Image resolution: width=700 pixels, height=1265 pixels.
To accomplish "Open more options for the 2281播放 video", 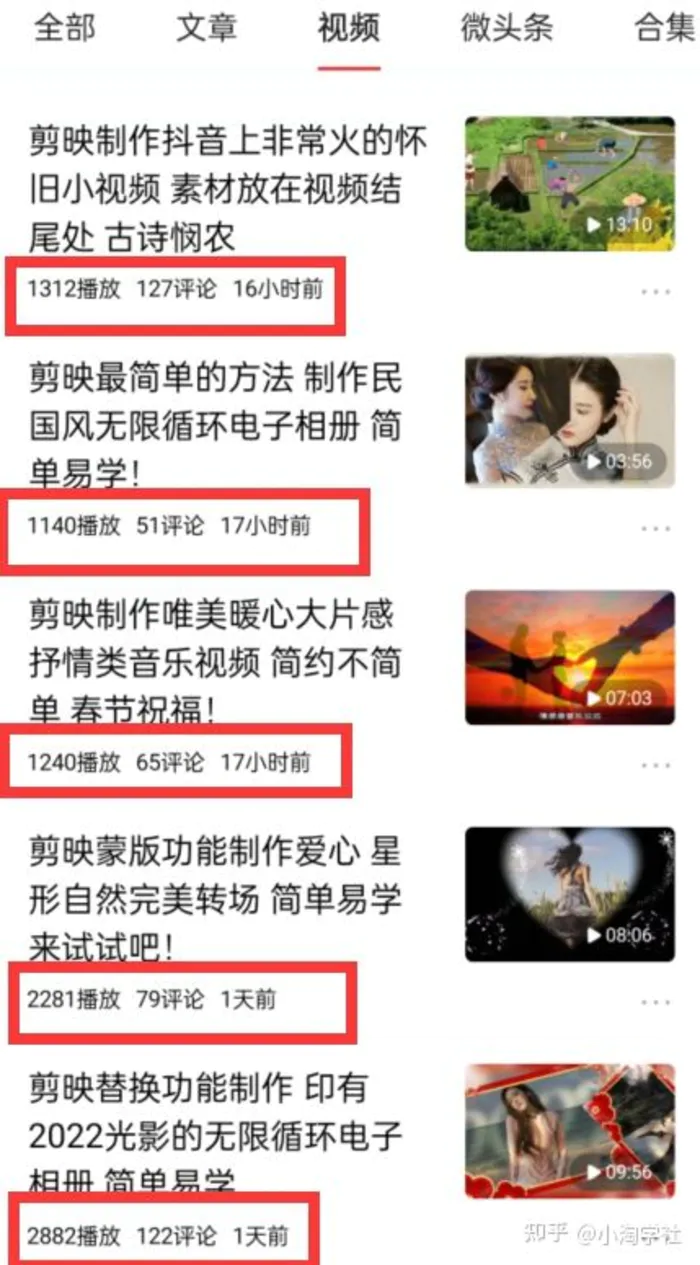I will (x=656, y=1001).
